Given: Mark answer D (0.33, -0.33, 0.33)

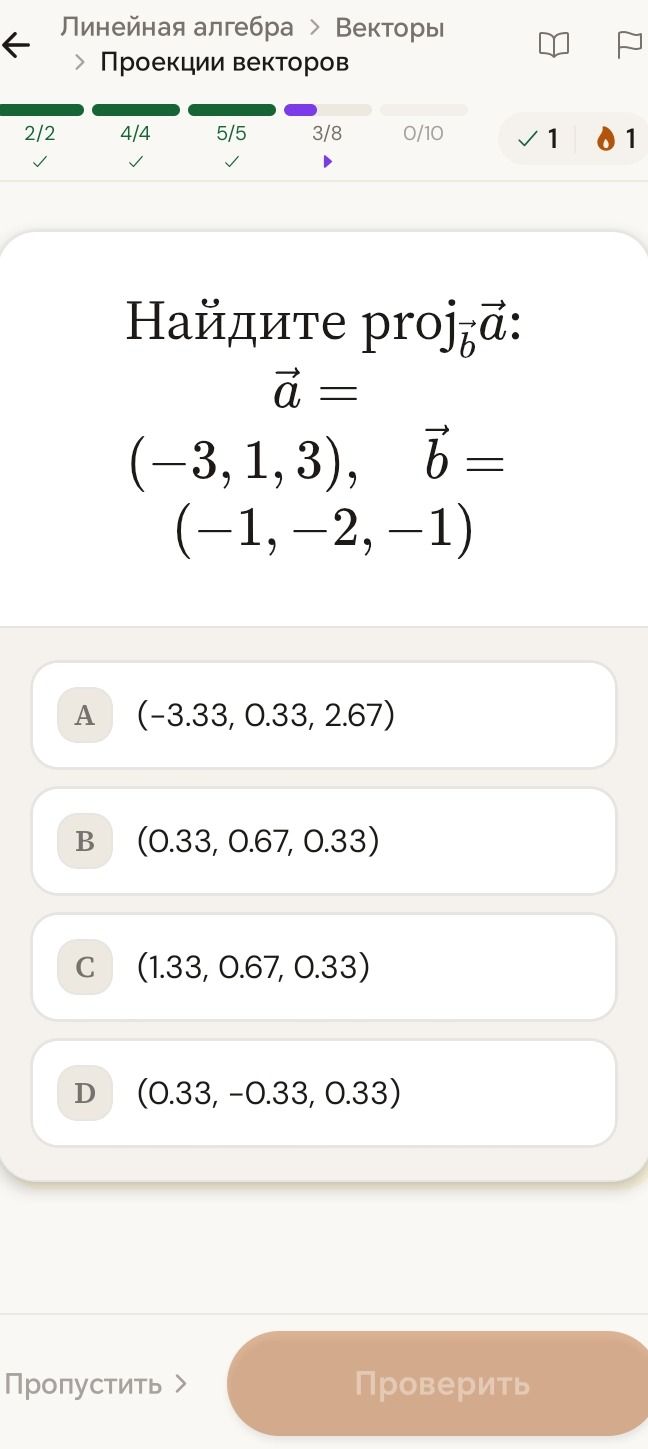Looking at the screenshot, I should click(x=324, y=1093).
